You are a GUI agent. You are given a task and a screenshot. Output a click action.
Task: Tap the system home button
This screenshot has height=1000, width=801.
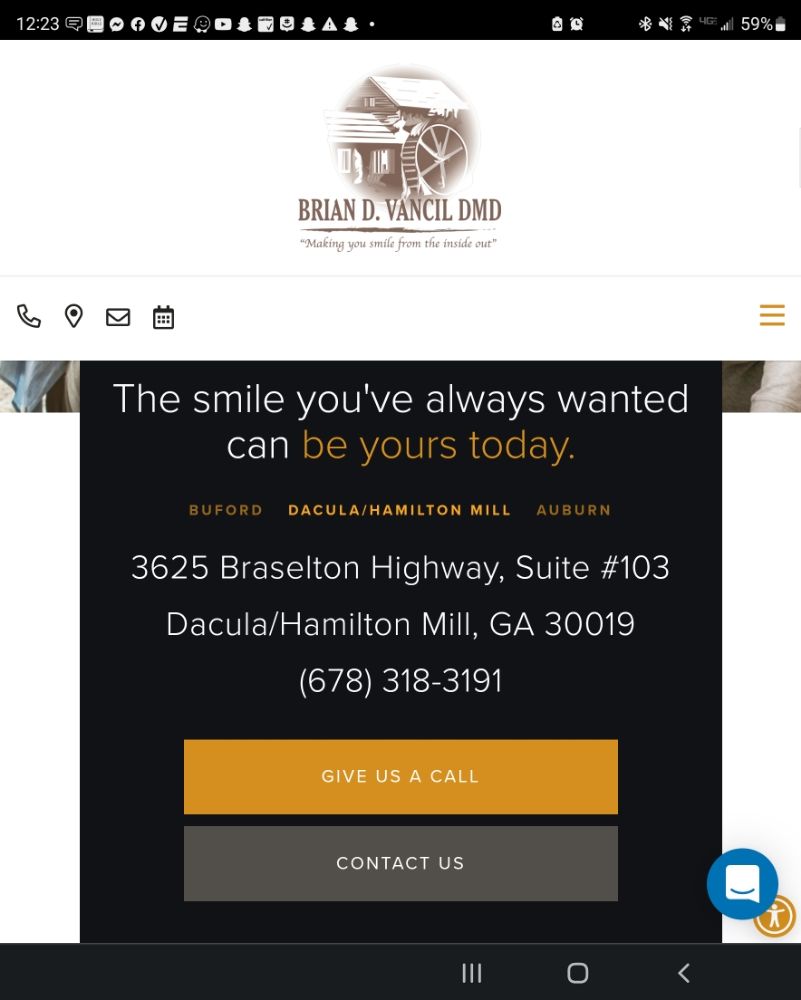point(577,973)
